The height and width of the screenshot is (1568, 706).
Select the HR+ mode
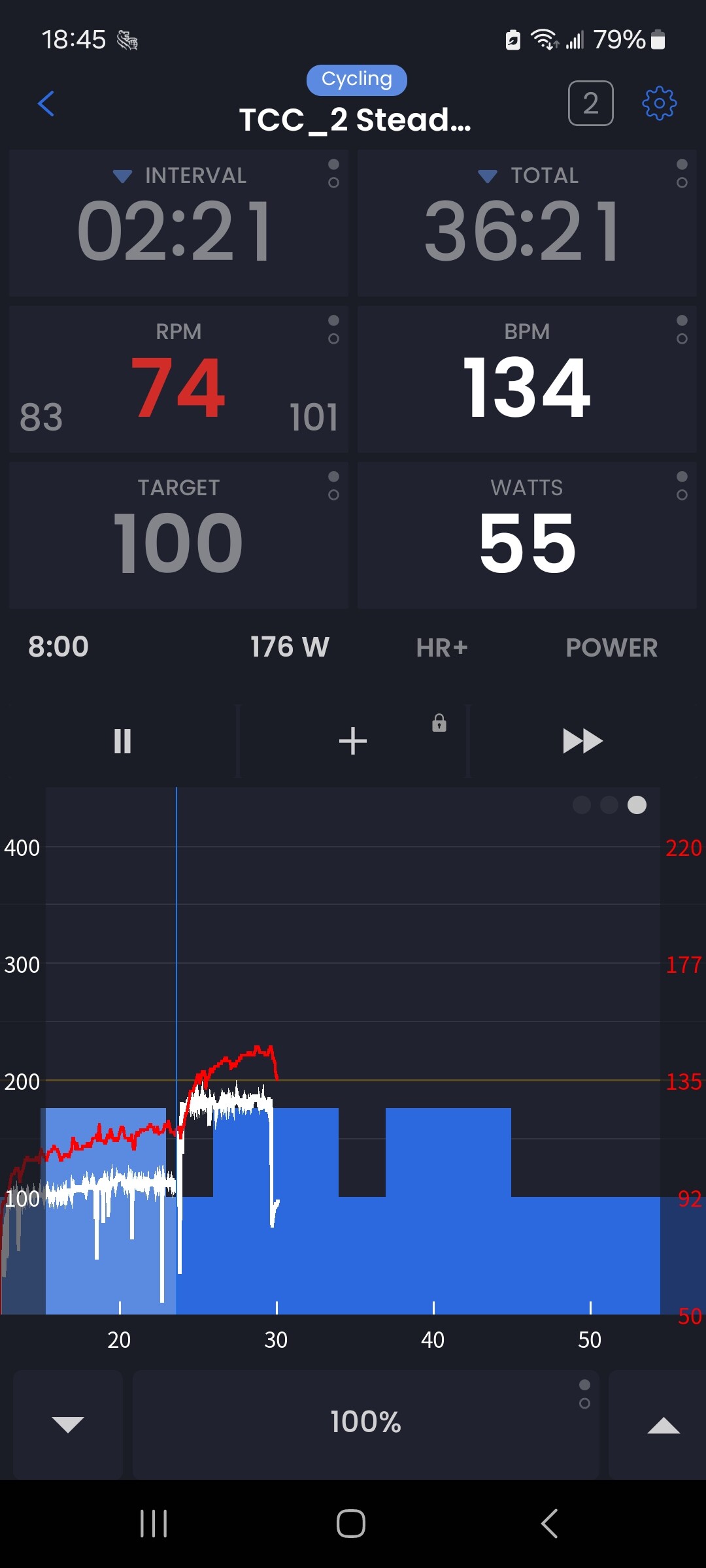coord(442,647)
